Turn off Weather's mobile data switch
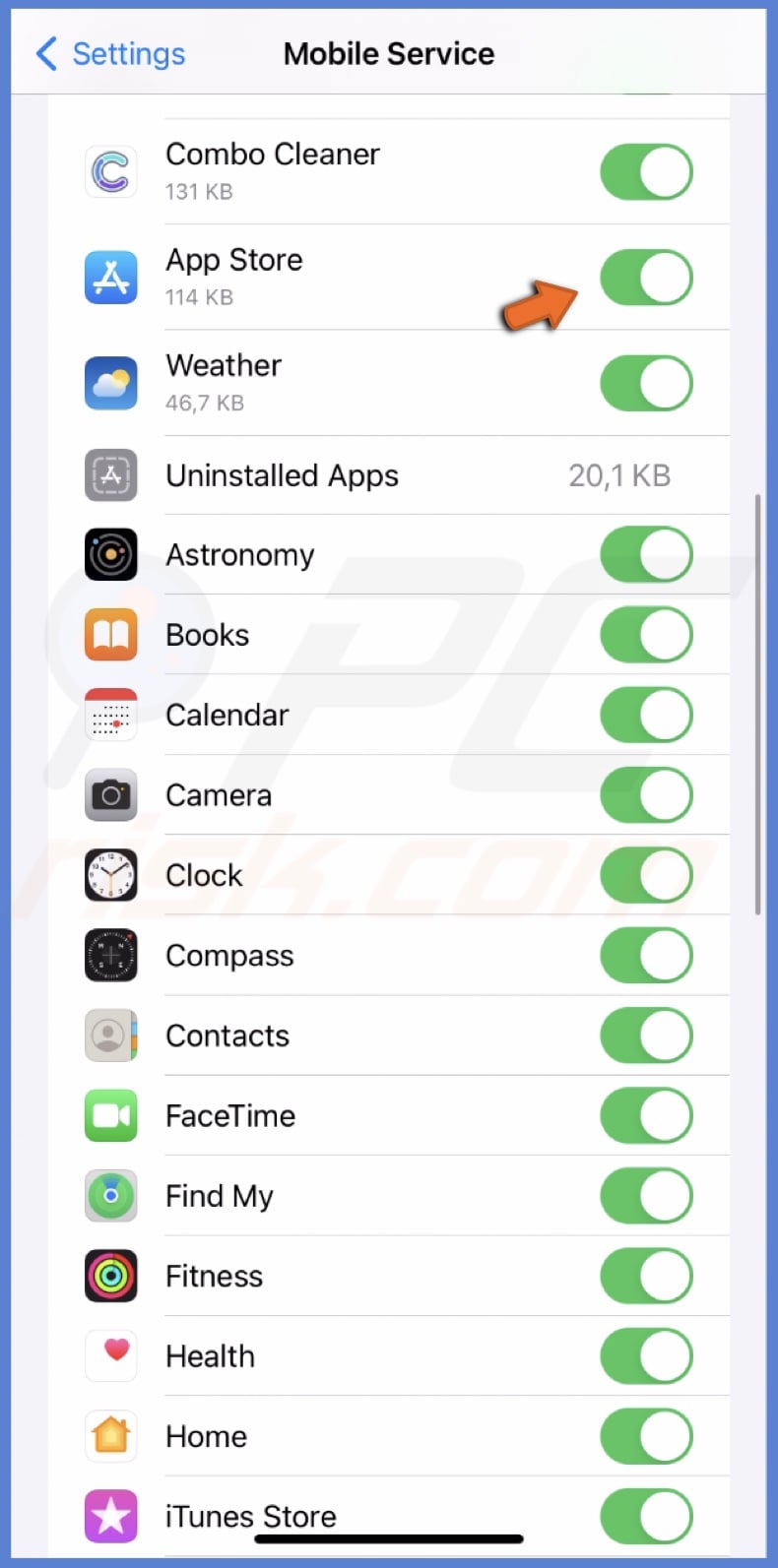The image size is (778, 1568). pos(646,383)
